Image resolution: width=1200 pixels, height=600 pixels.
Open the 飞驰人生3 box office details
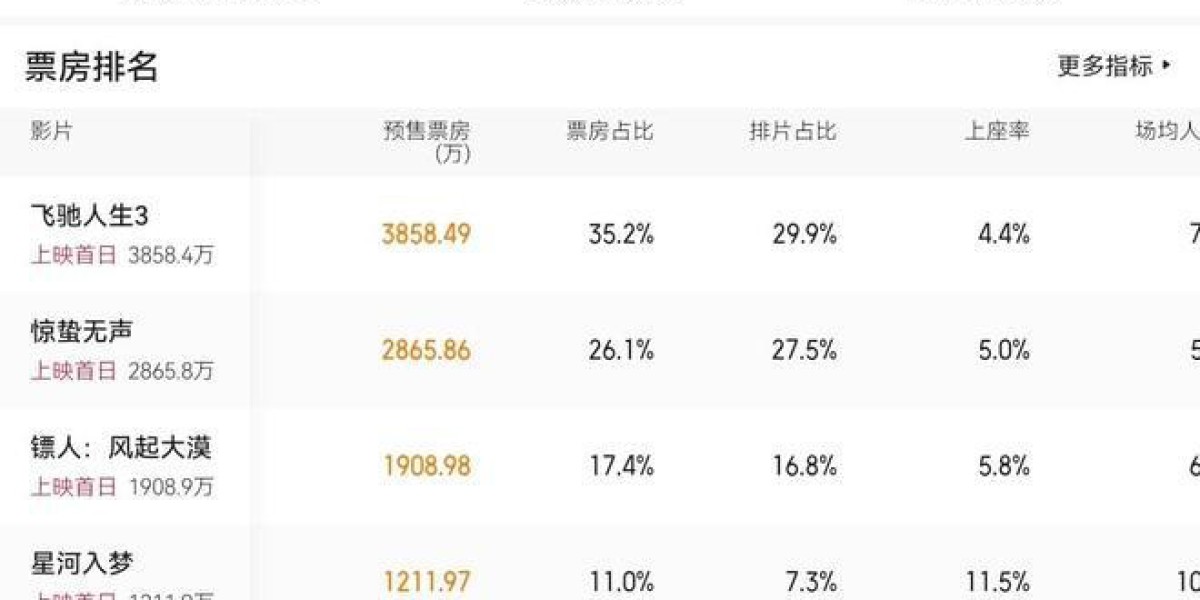pyautogui.click(x=90, y=216)
